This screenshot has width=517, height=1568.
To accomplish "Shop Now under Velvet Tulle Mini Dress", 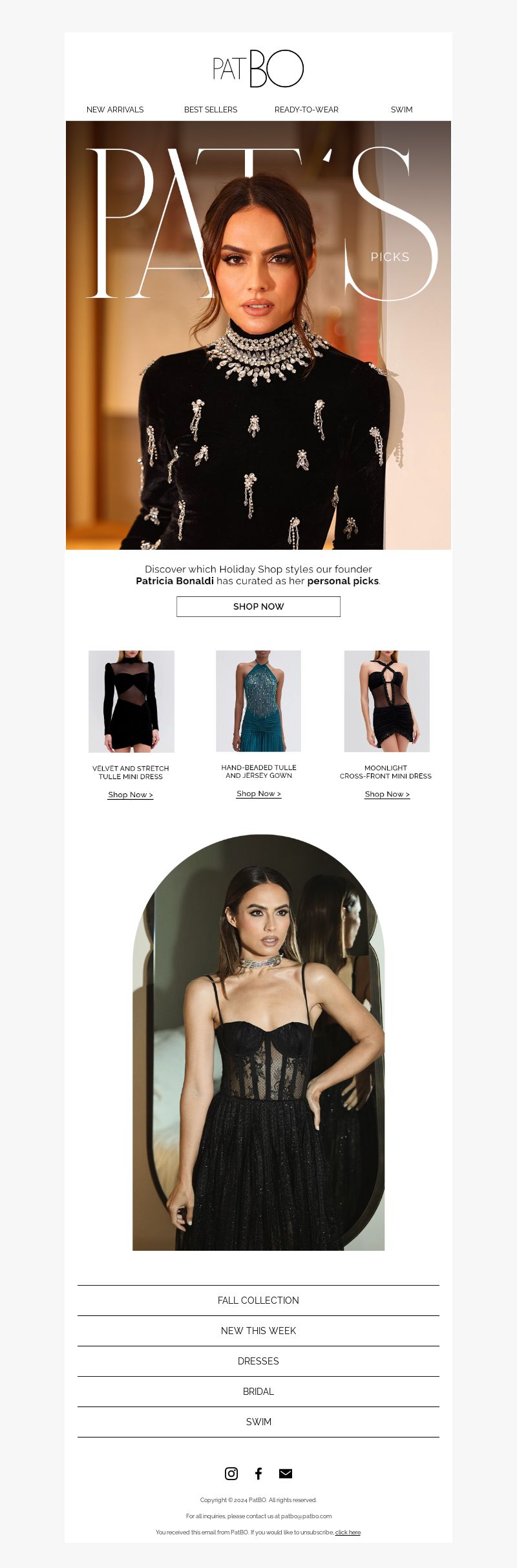I will click(x=131, y=795).
